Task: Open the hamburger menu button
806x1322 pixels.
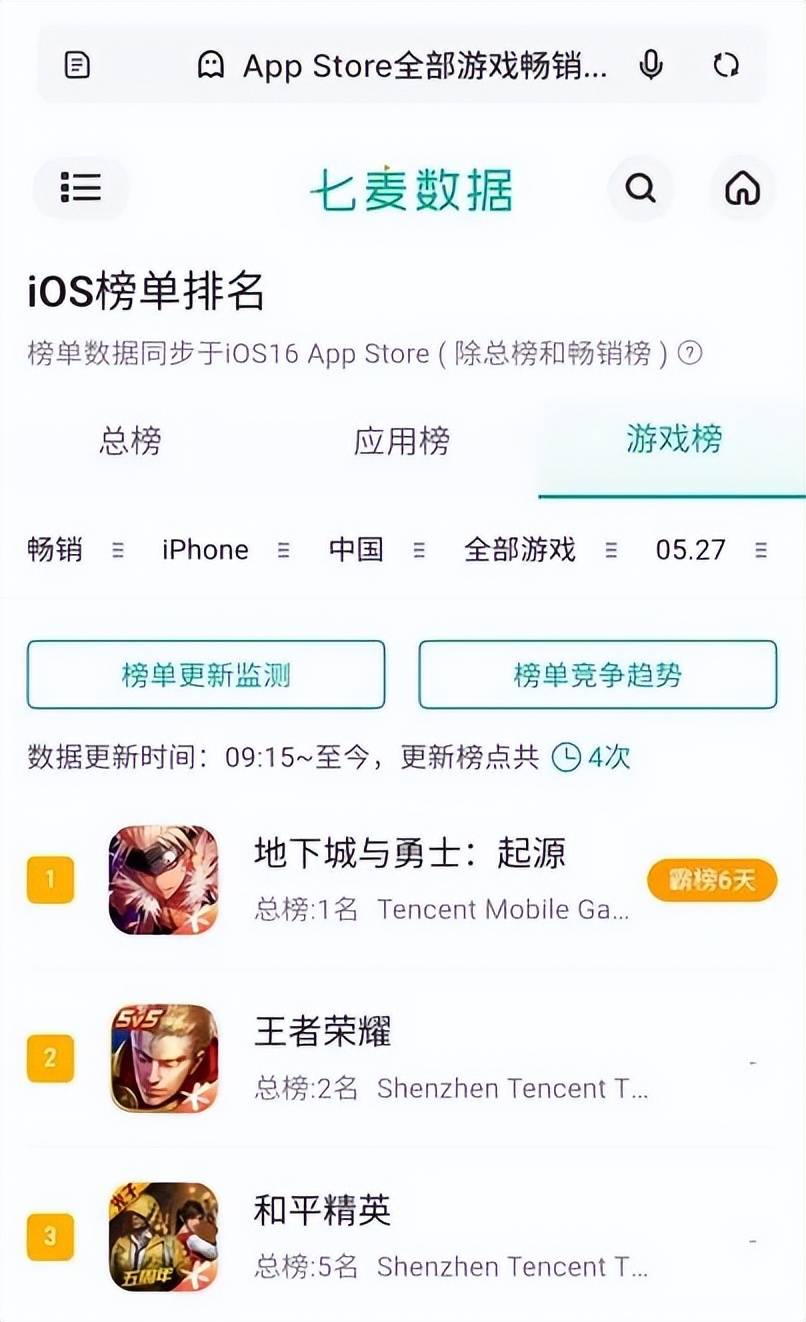Action: pos(80,187)
